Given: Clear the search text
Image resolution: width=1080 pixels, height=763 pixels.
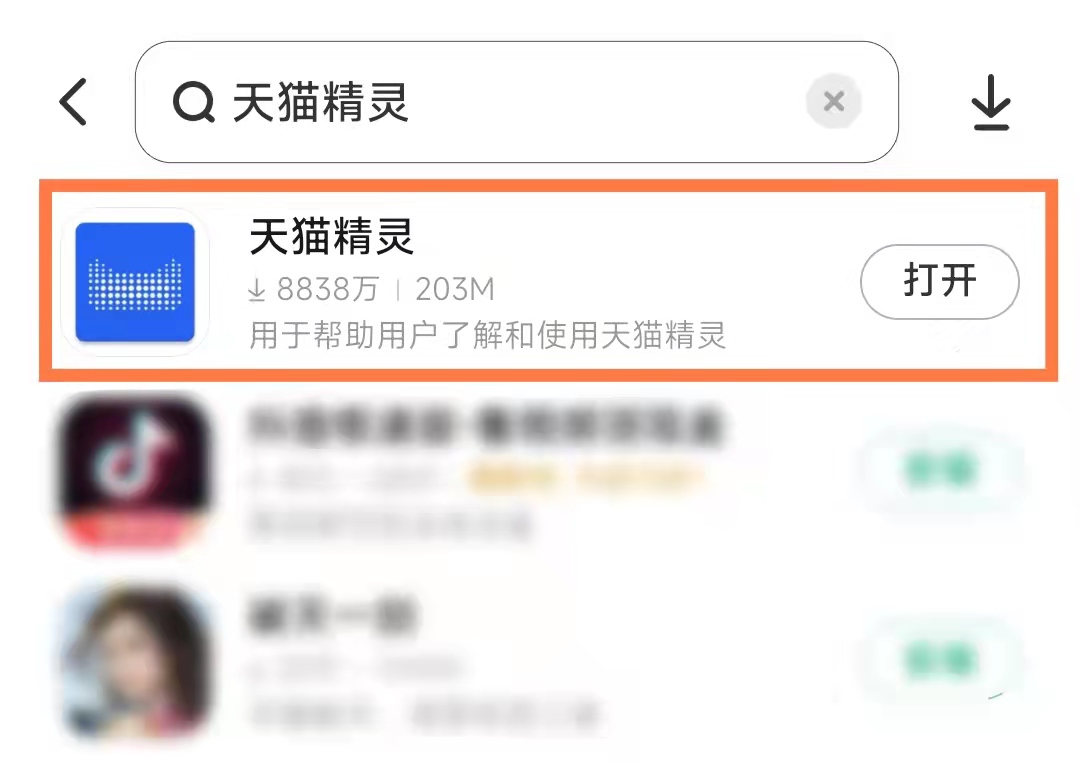Looking at the screenshot, I should (833, 102).
